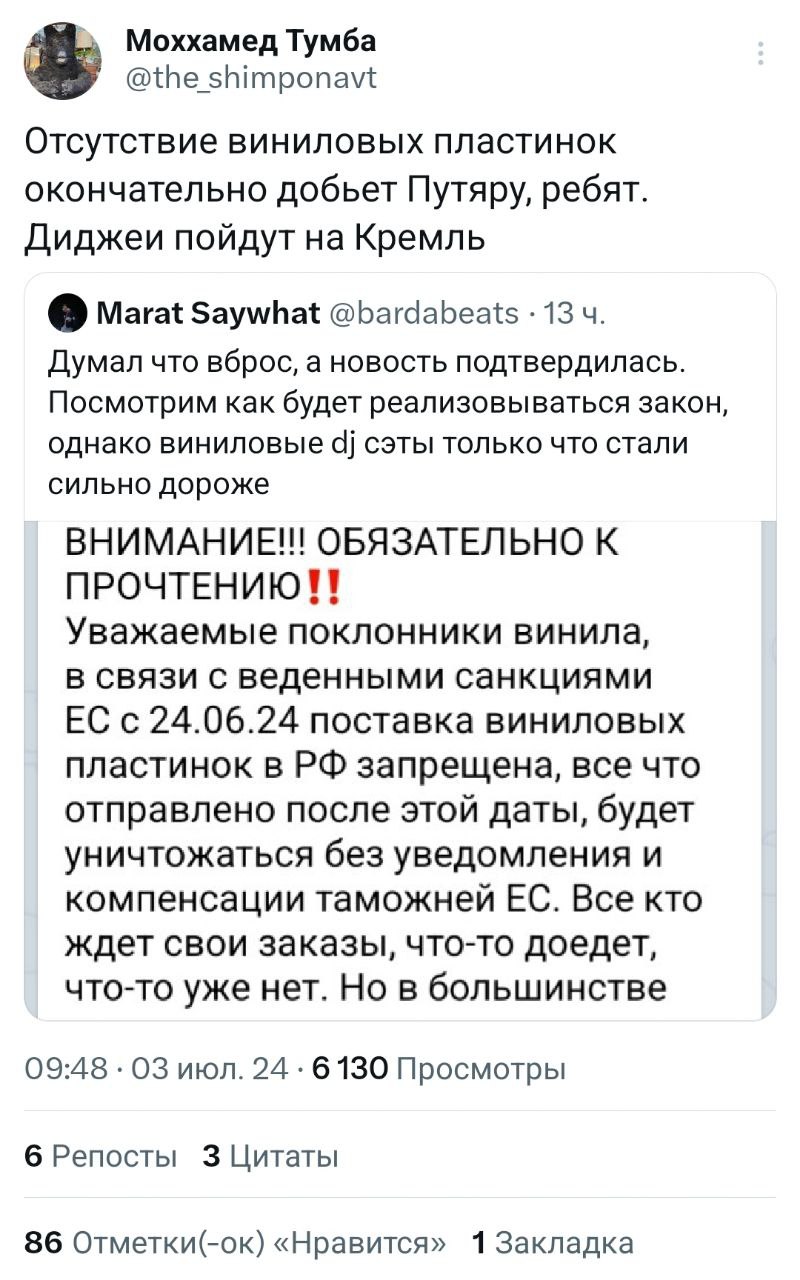800x1280 pixels.
Task: Open the @the_shimponavt handle profile
Action: click(251, 76)
